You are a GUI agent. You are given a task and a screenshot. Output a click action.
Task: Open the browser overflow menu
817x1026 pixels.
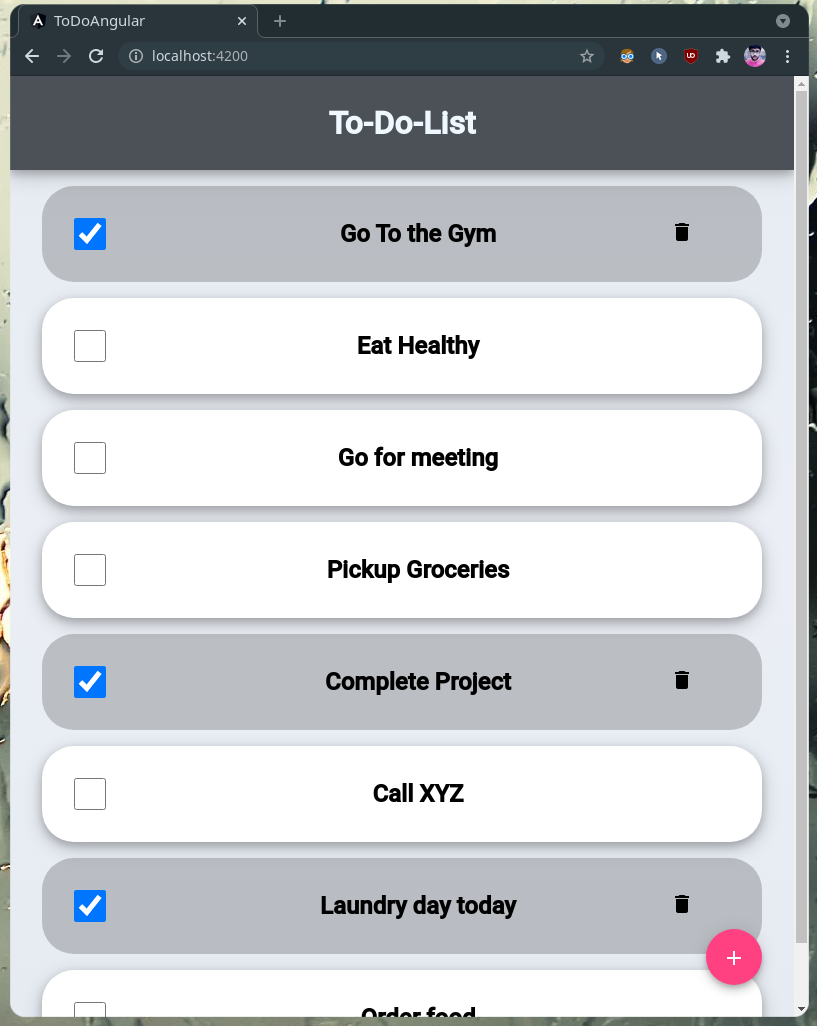tap(787, 56)
